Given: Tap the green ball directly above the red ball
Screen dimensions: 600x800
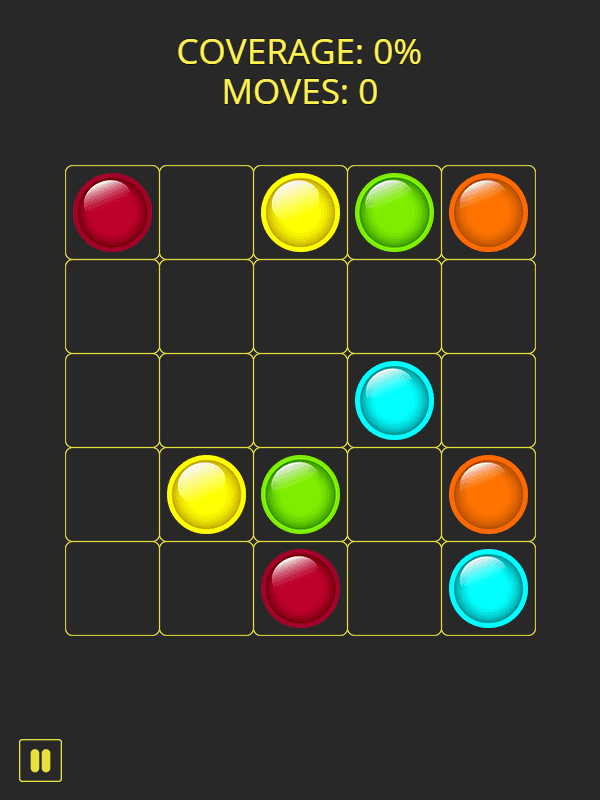Looking at the screenshot, I should point(300,494).
